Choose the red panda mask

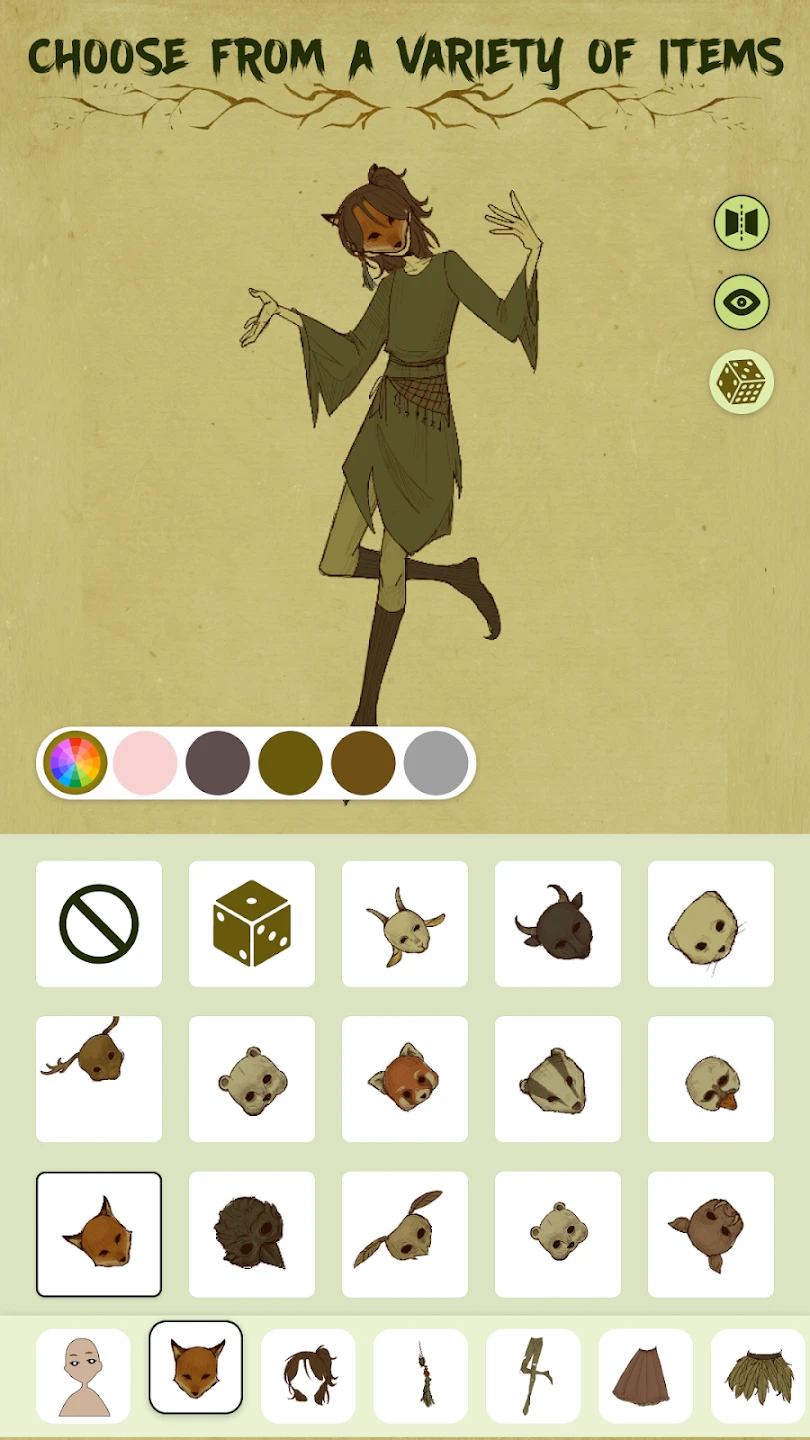[x=405, y=1079]
